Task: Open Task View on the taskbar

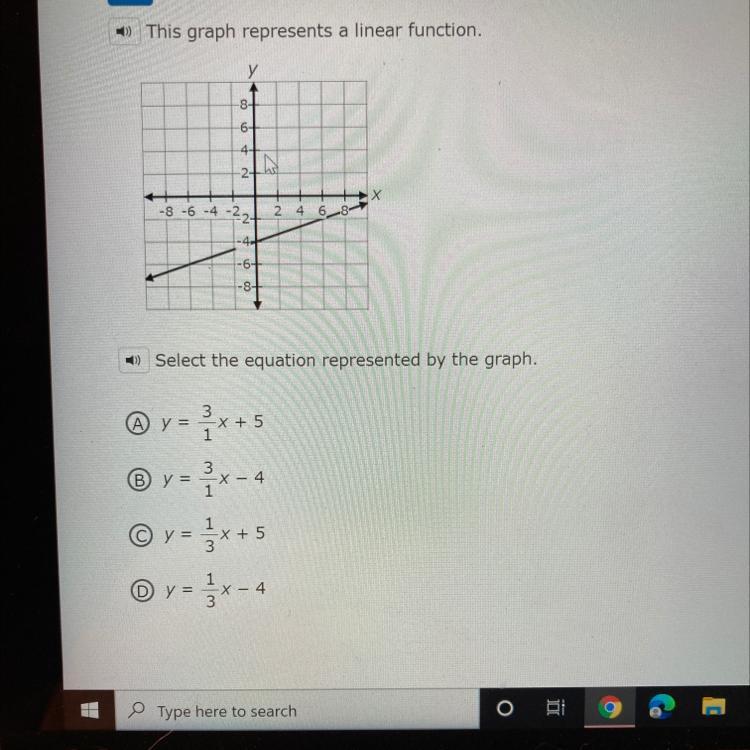Action: pyautogui.click(x=556, y=707)
